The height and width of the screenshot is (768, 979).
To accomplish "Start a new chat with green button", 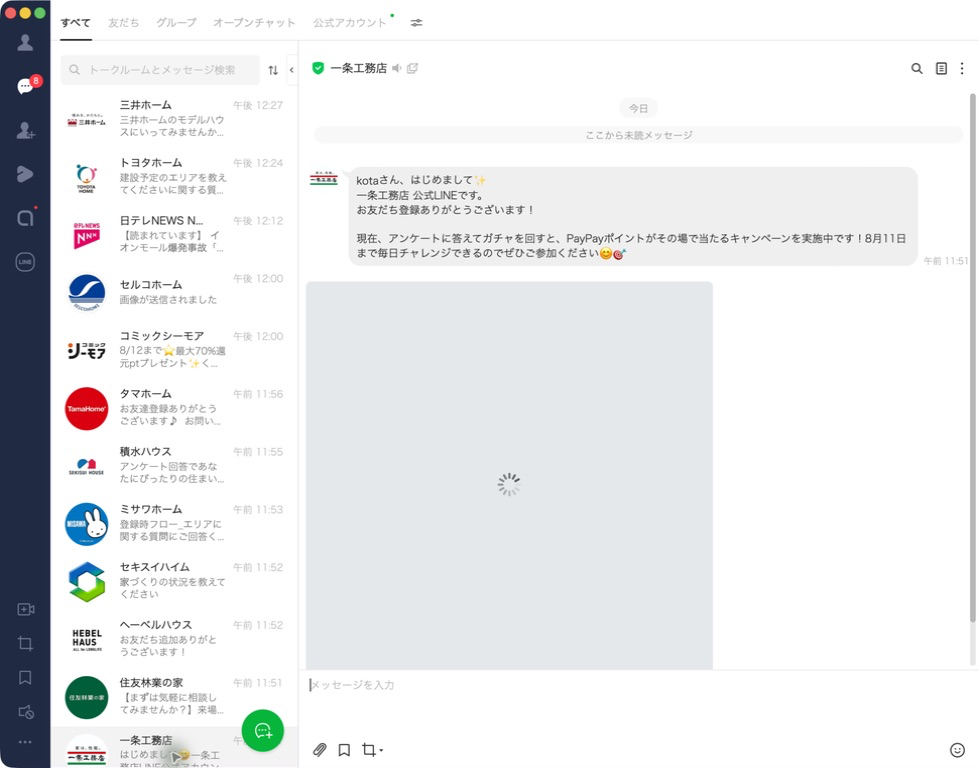I will [263, 731].
